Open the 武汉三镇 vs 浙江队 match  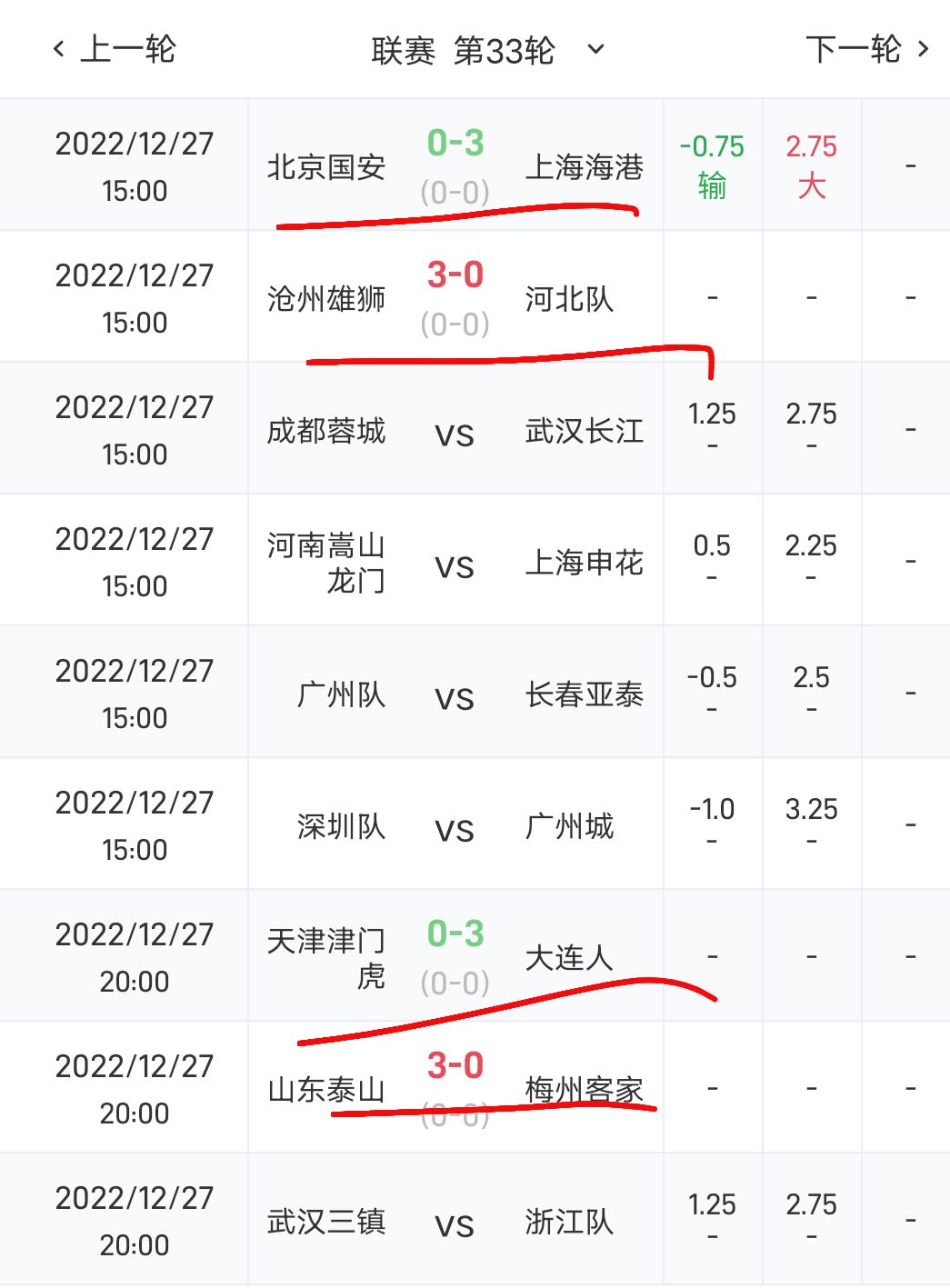point(455,1221)
